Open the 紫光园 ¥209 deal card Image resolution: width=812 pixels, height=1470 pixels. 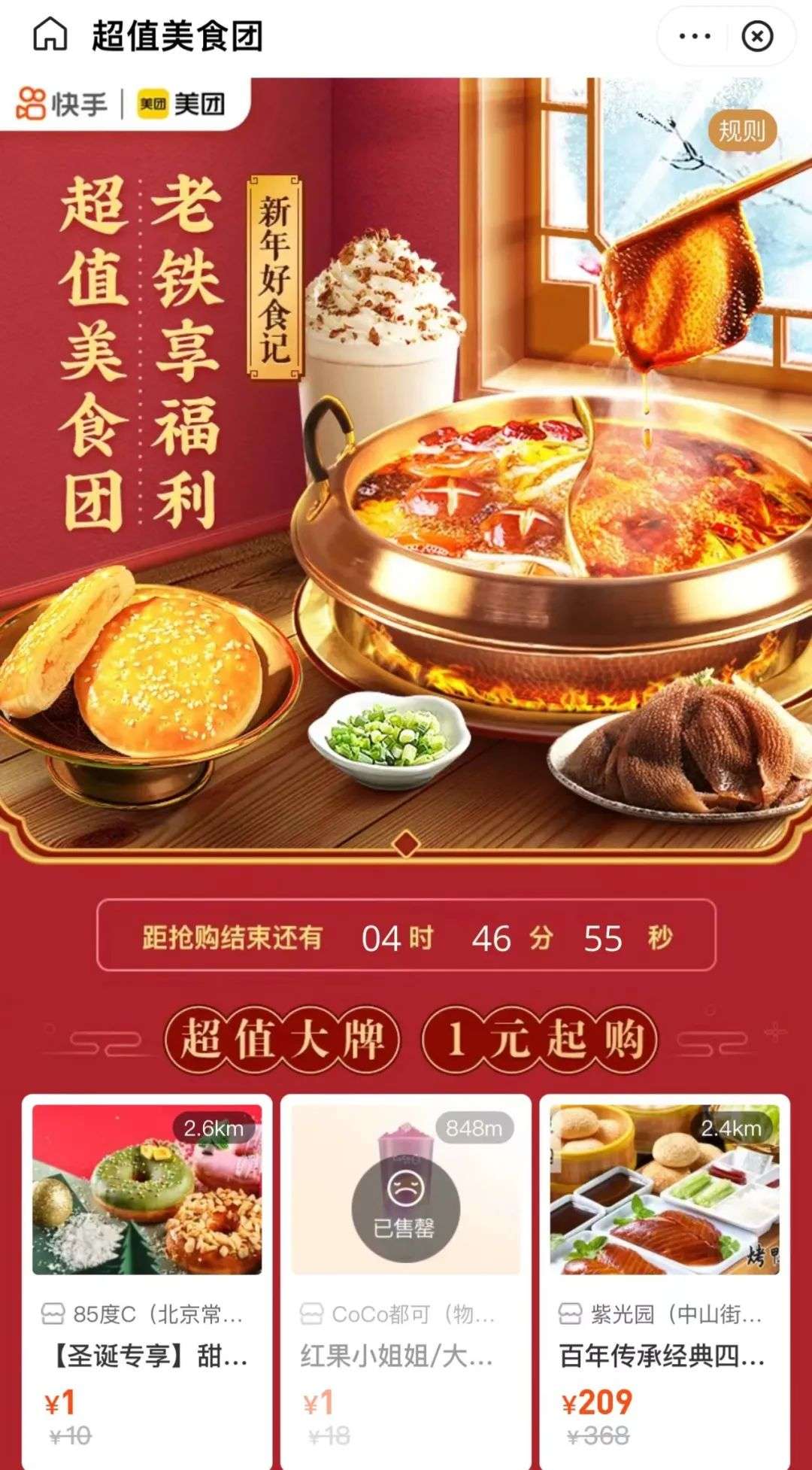pos(665,1279)
